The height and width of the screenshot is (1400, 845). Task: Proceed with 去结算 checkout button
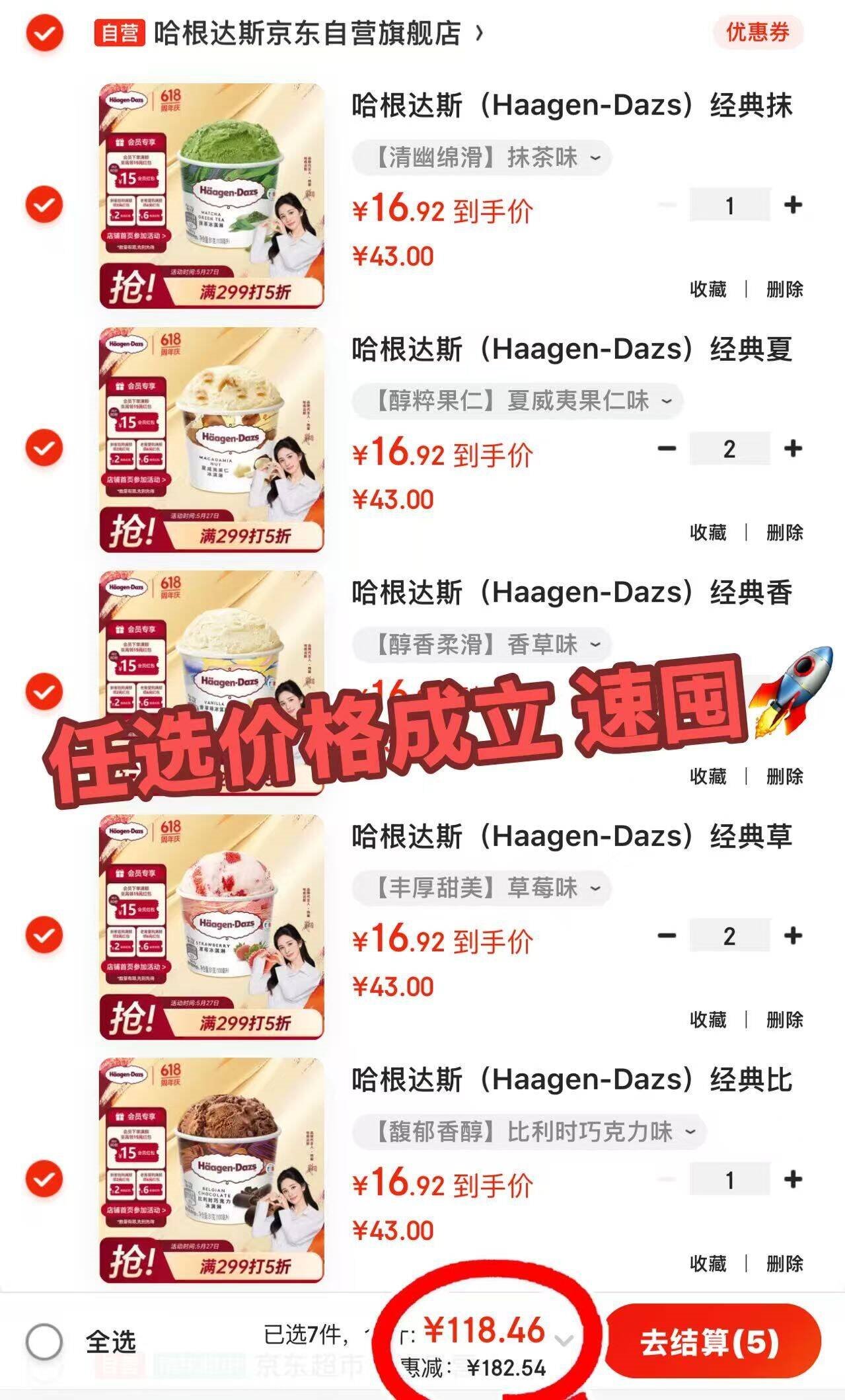[710, 1342]
